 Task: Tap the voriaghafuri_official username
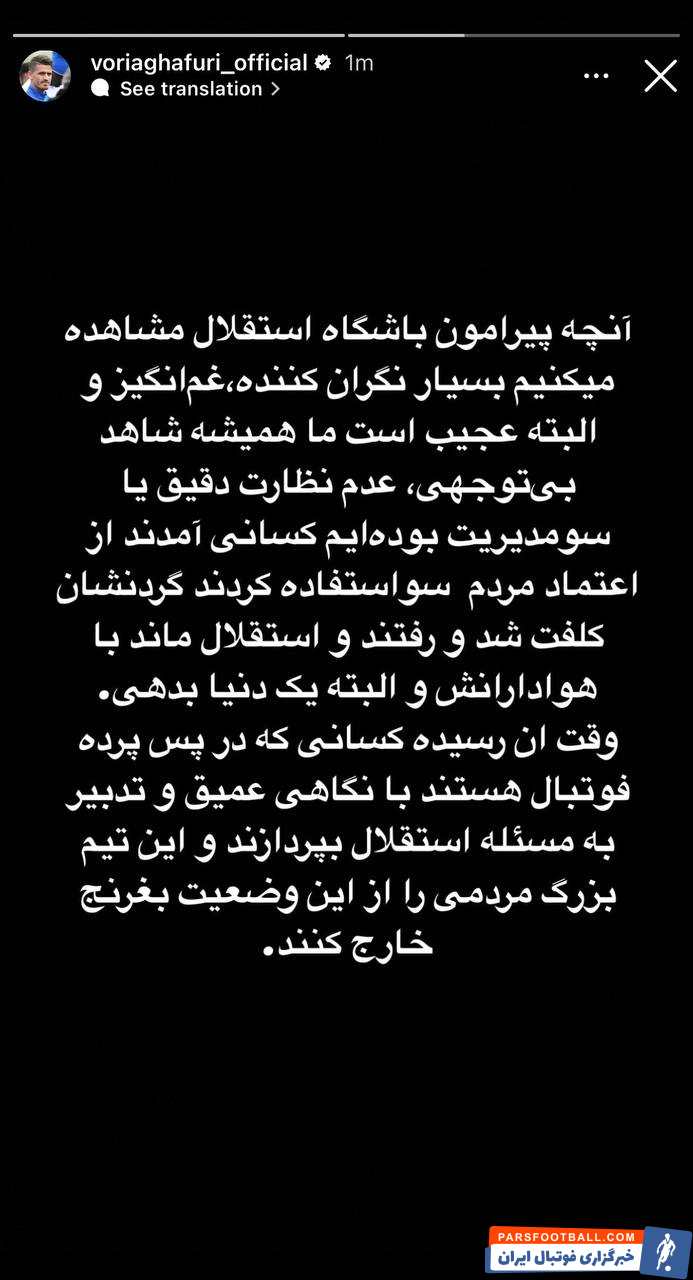[199, 63]
